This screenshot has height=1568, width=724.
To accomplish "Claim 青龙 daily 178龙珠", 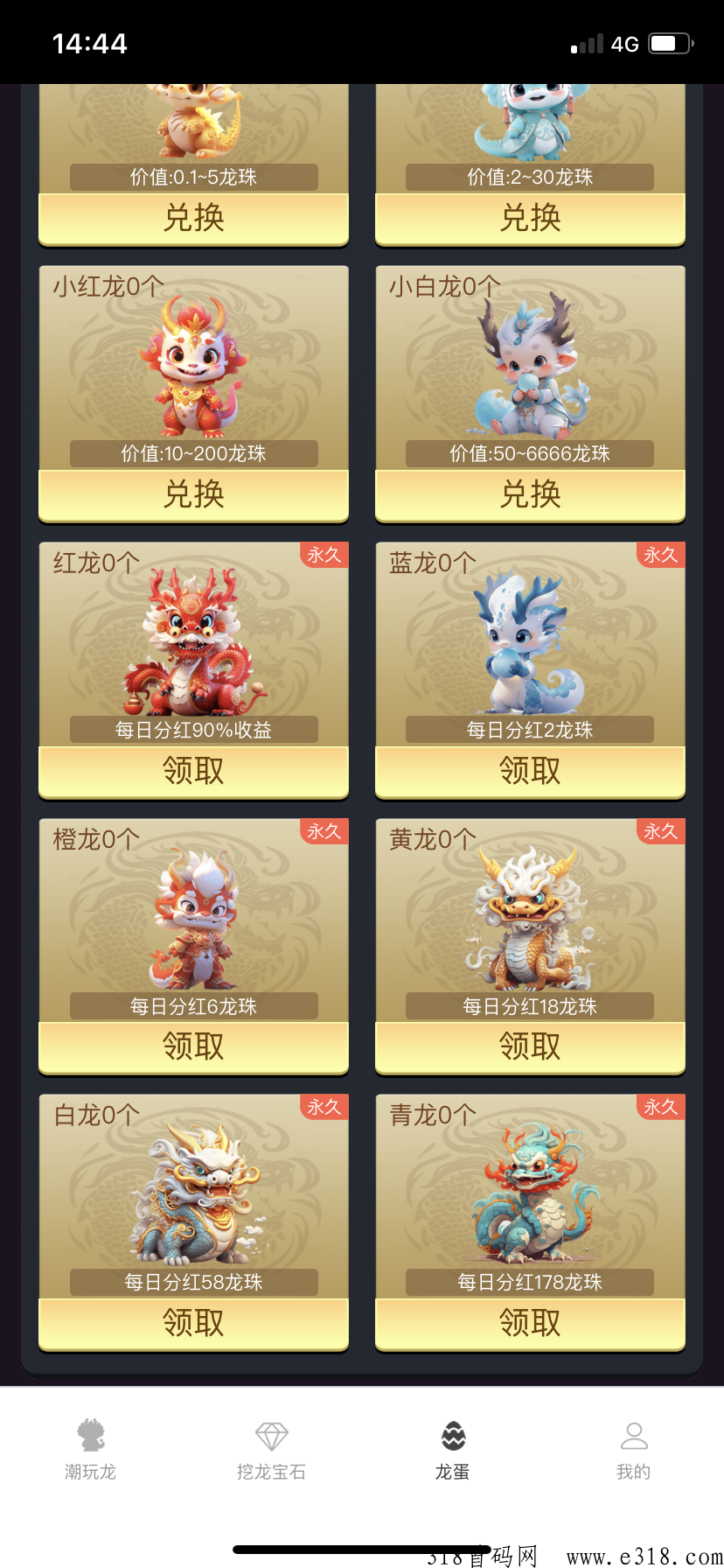I will coord(530,1323).
